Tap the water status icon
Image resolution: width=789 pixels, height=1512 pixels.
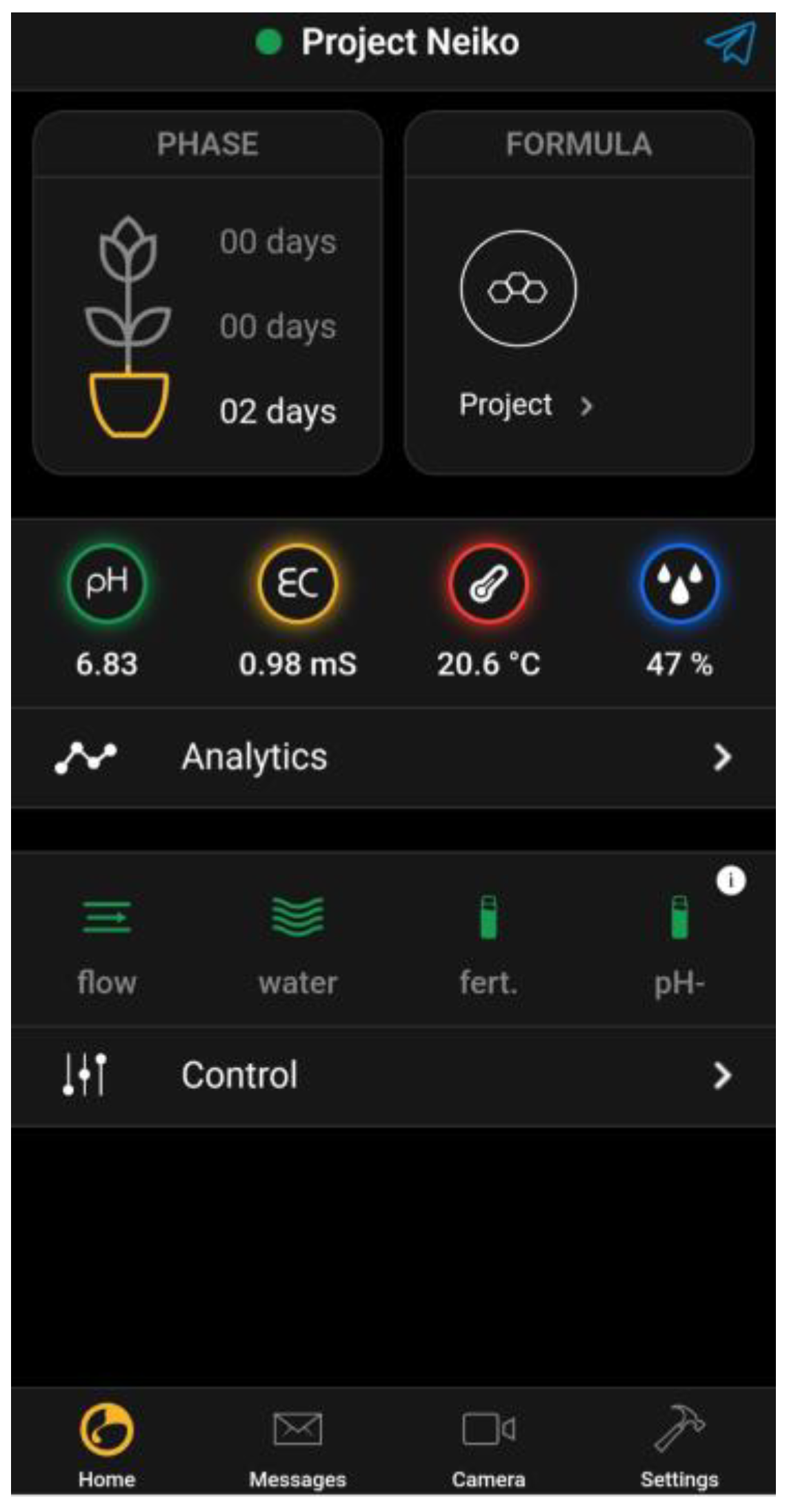pyautogui.click(x=298, y=918)
